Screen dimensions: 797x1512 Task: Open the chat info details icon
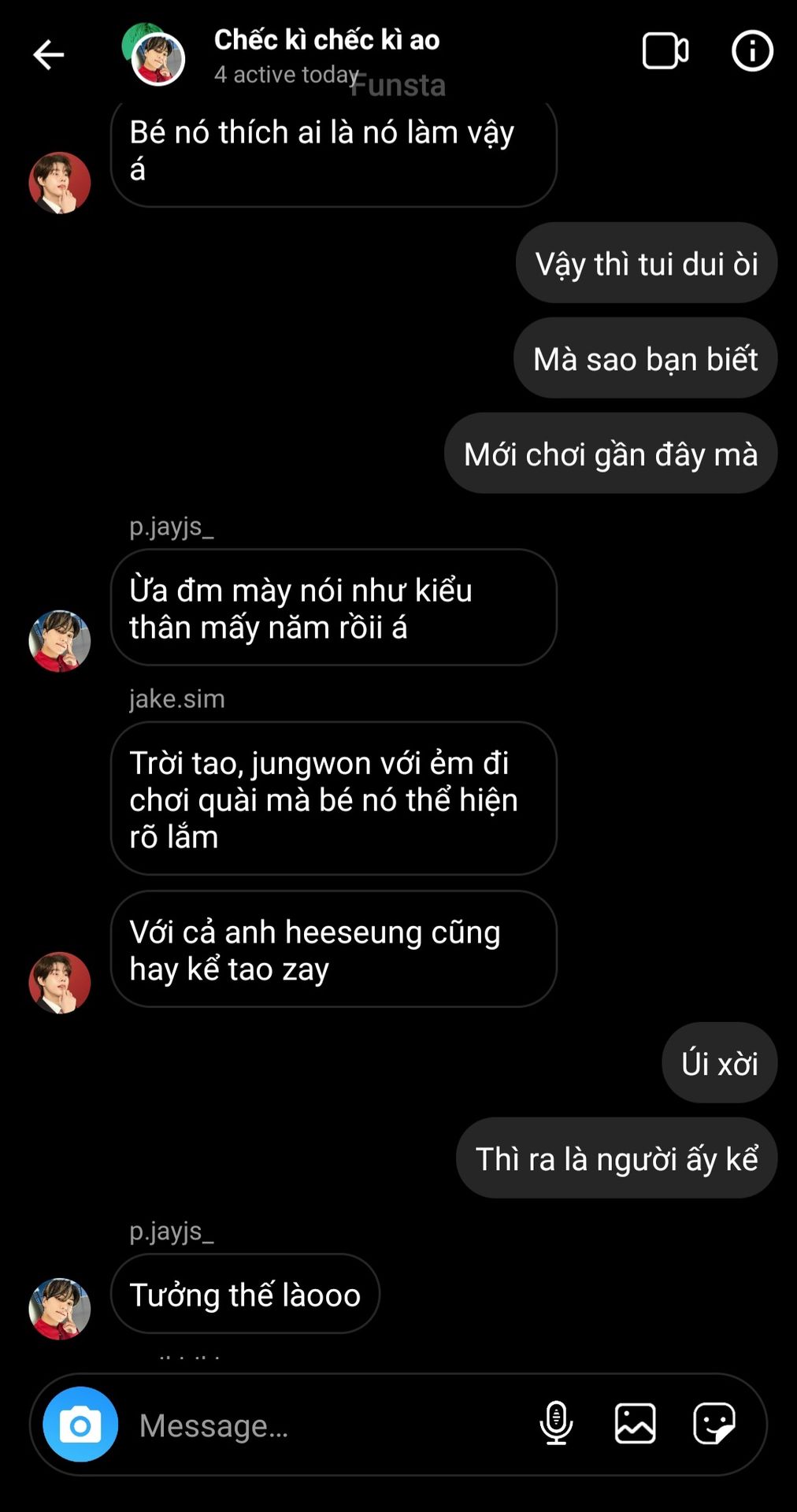click(752, 52)
